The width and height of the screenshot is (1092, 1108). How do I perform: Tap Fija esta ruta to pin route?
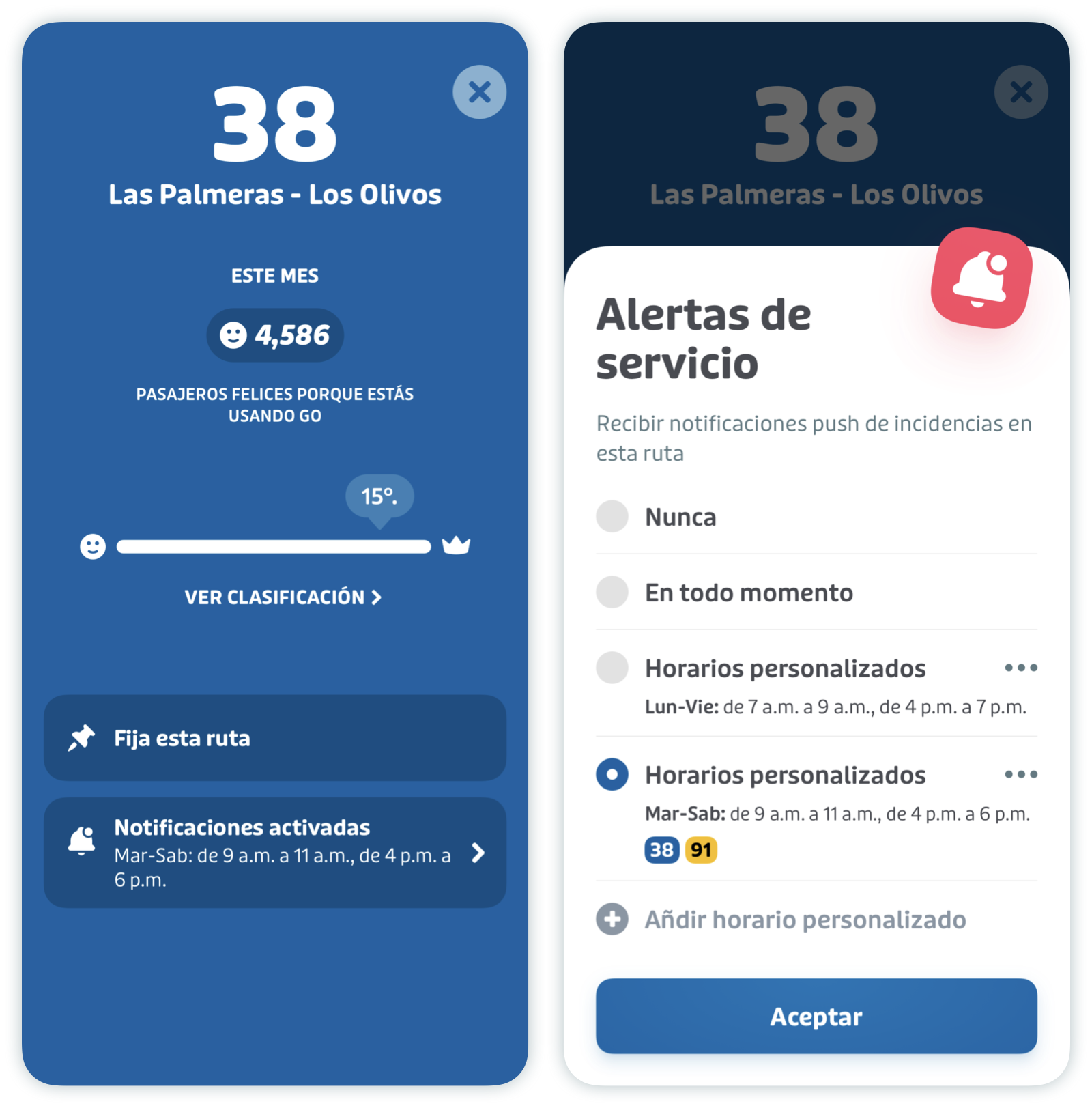point(274,738)
